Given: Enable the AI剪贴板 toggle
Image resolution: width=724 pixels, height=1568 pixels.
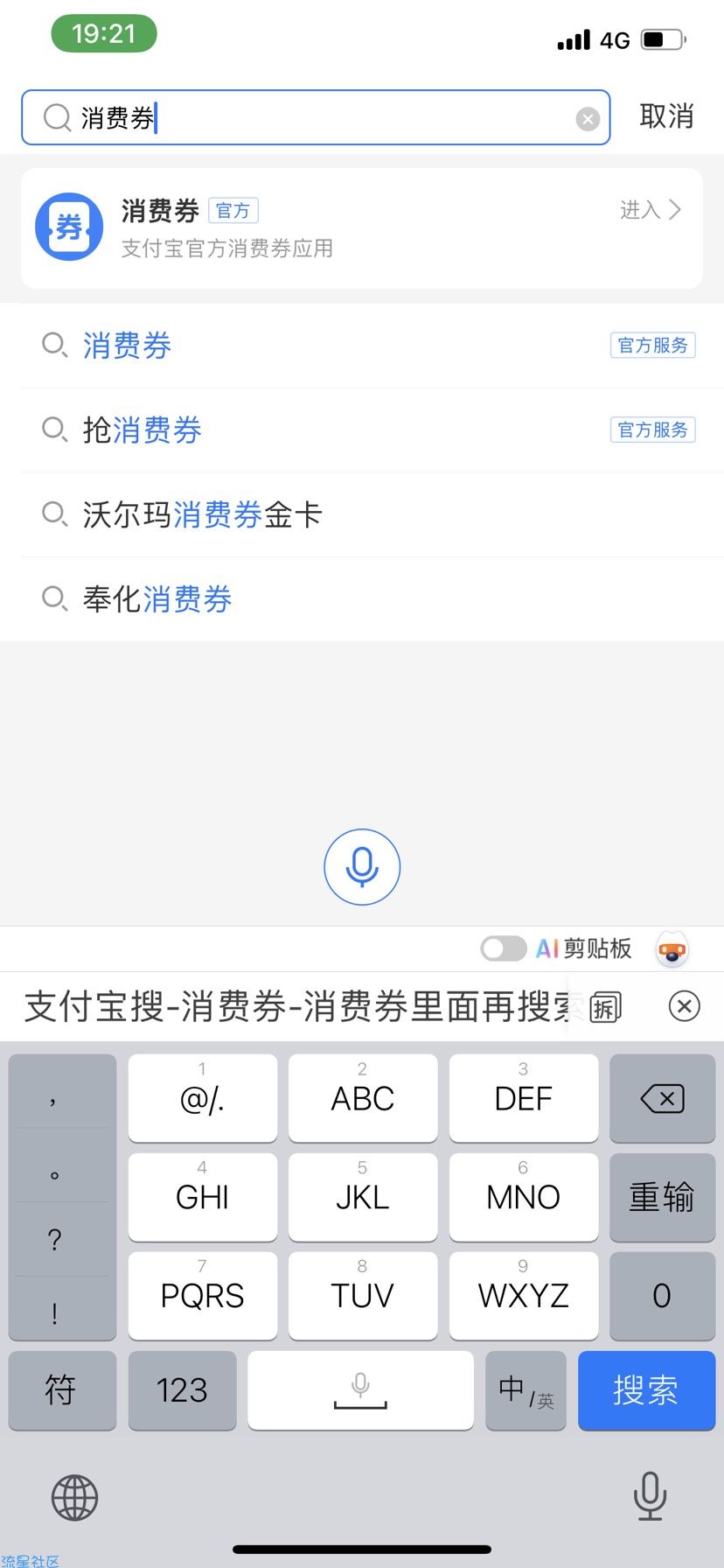Looking at the screenshot, I should click(504, 948).
